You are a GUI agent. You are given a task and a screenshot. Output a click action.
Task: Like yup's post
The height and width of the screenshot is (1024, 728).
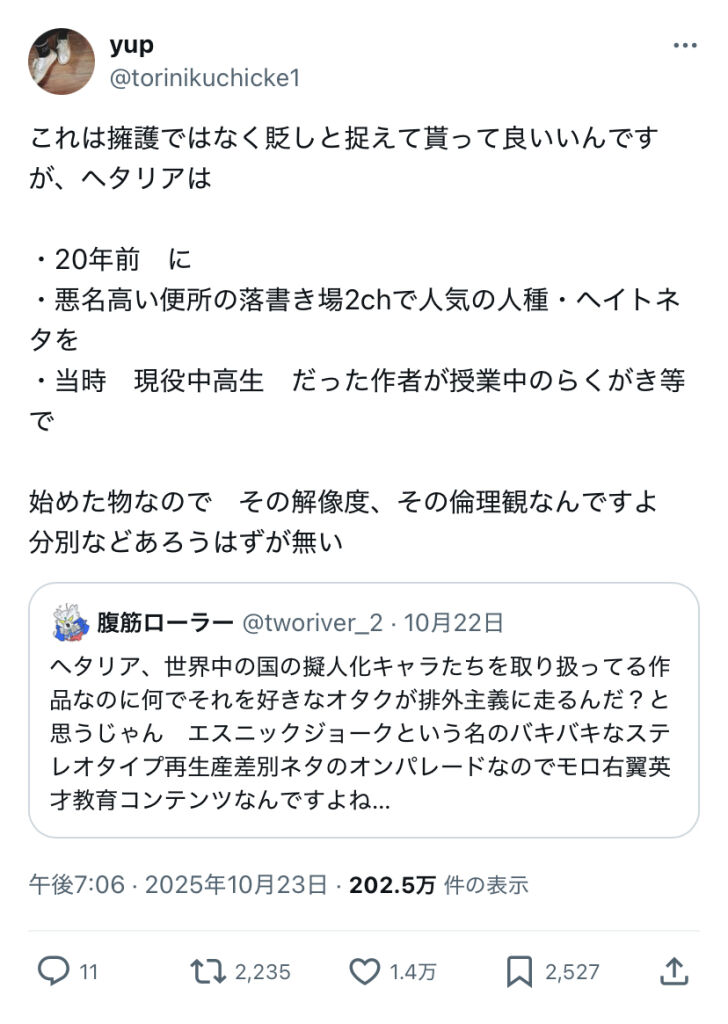367,969
